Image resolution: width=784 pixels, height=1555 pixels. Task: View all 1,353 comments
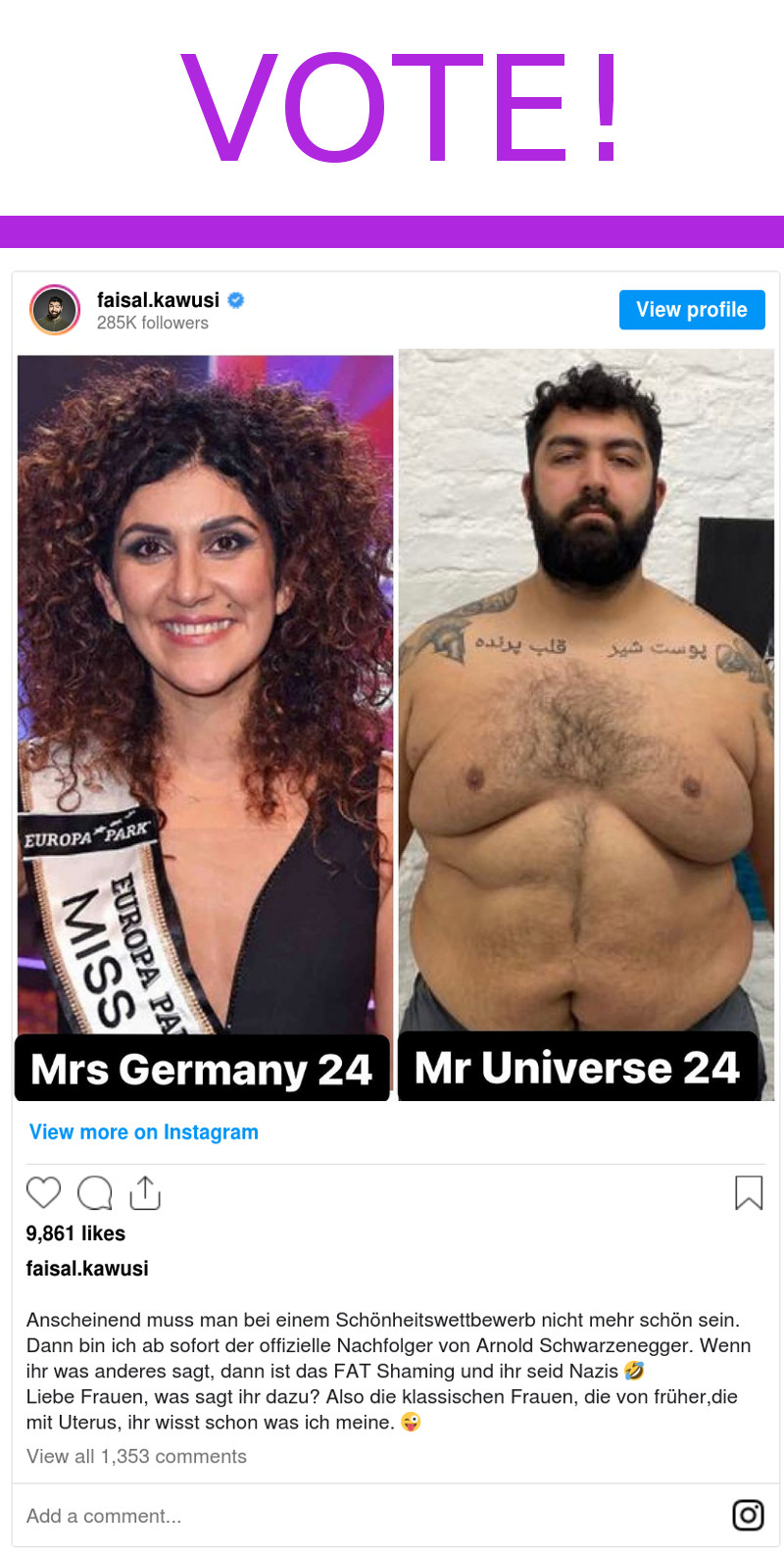point(136,1456)
